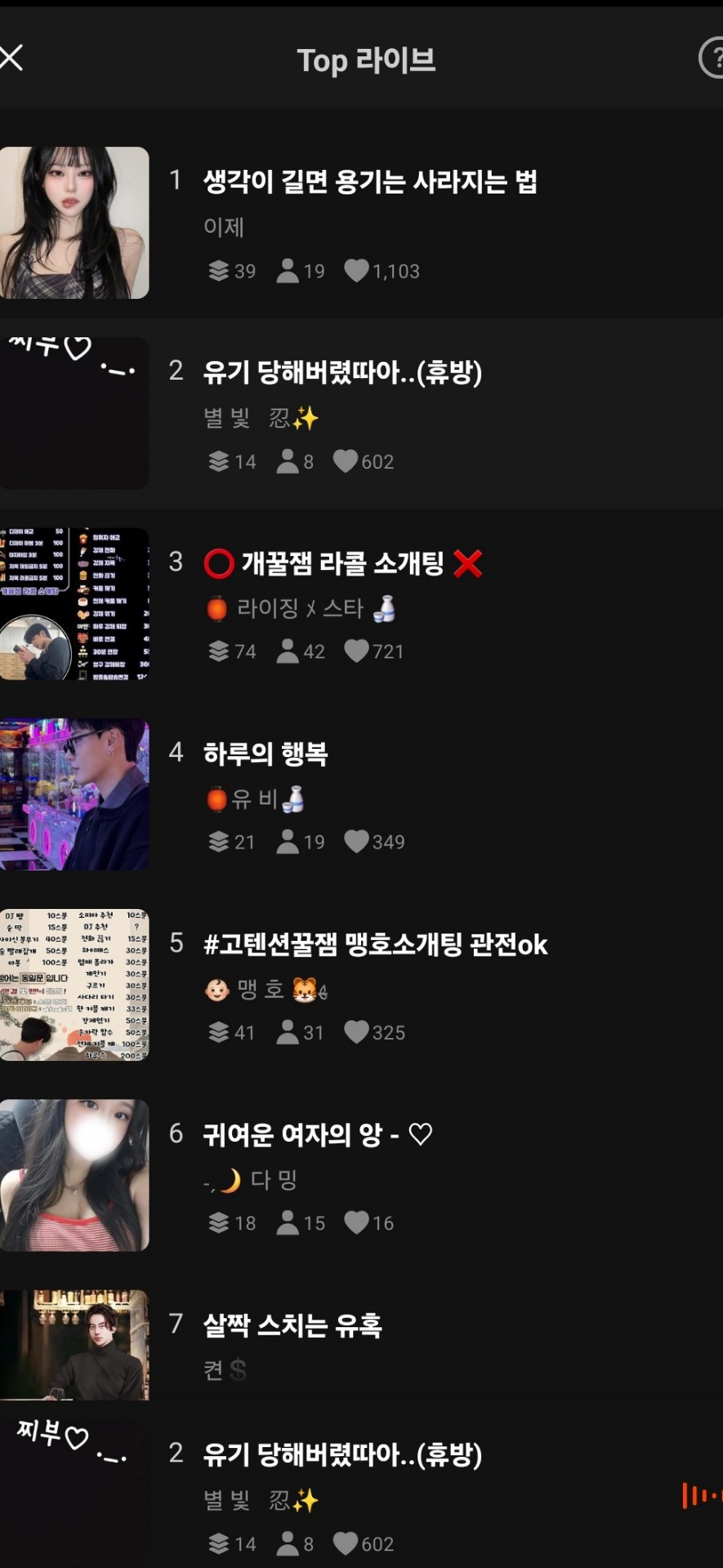Open the help question mark icon
This screenshot has width=723, height=1568.
click(712, 59)
